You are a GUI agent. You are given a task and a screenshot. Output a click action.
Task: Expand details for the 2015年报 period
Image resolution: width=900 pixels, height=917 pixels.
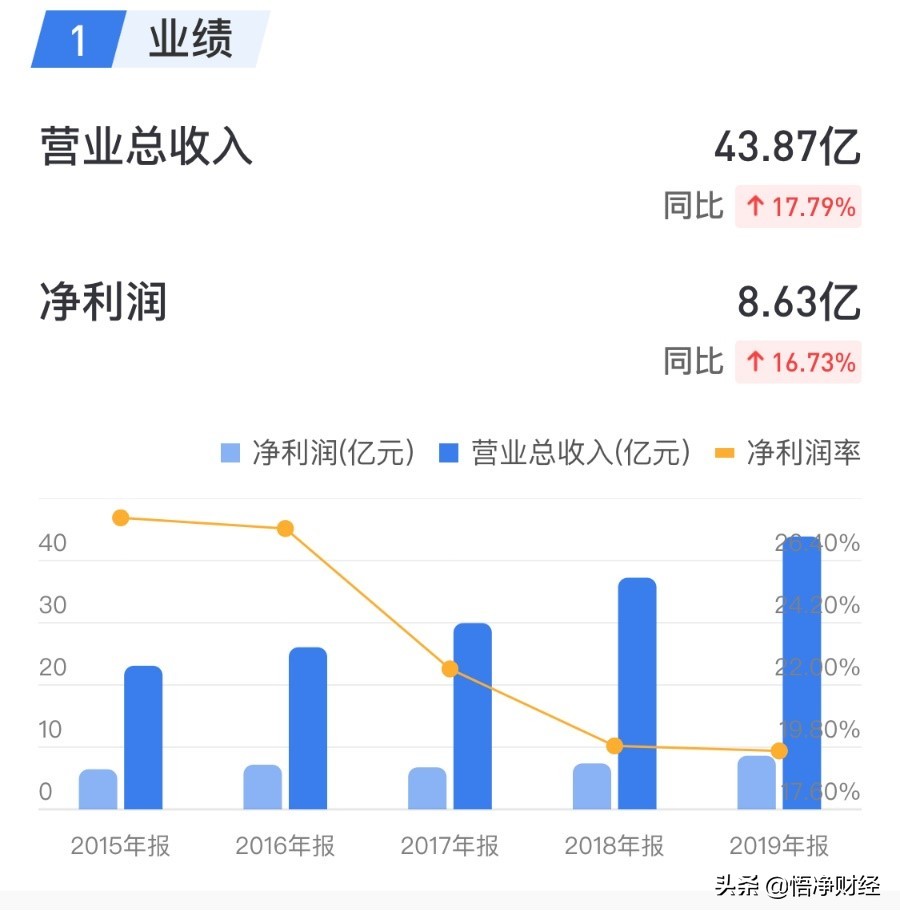[x=120, y=845]
